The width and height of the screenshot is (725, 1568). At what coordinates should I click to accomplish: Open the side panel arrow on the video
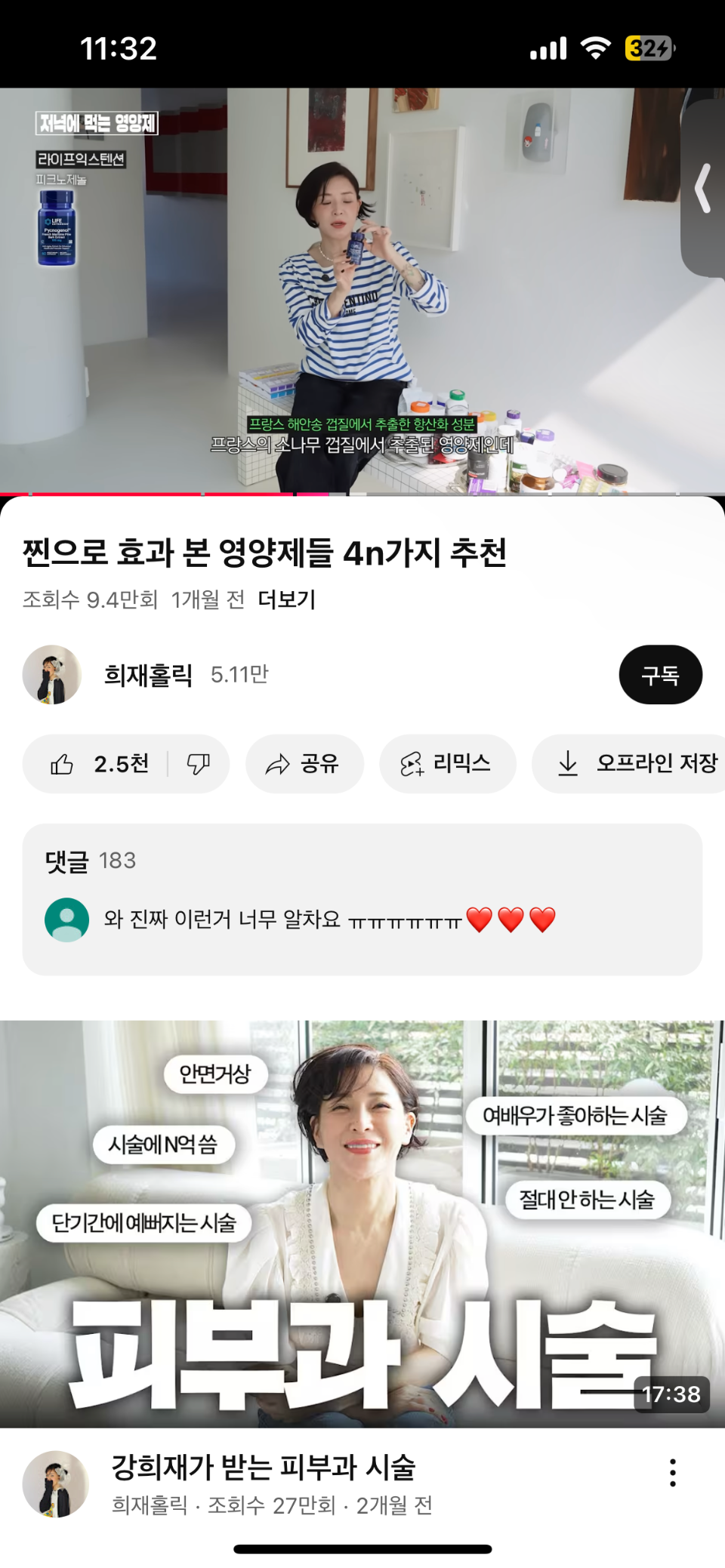click(x=704, y=189)
